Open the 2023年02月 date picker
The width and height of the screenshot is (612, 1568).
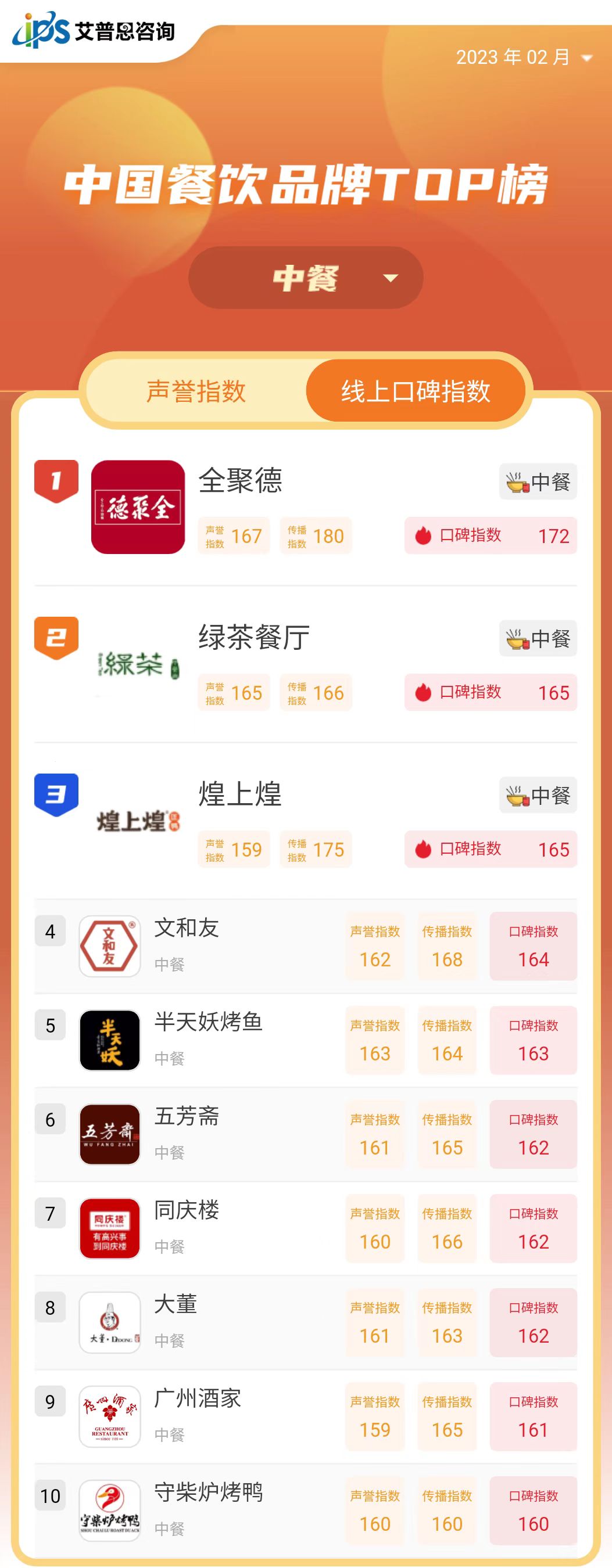pyautogui.click(x=523, y=57)
